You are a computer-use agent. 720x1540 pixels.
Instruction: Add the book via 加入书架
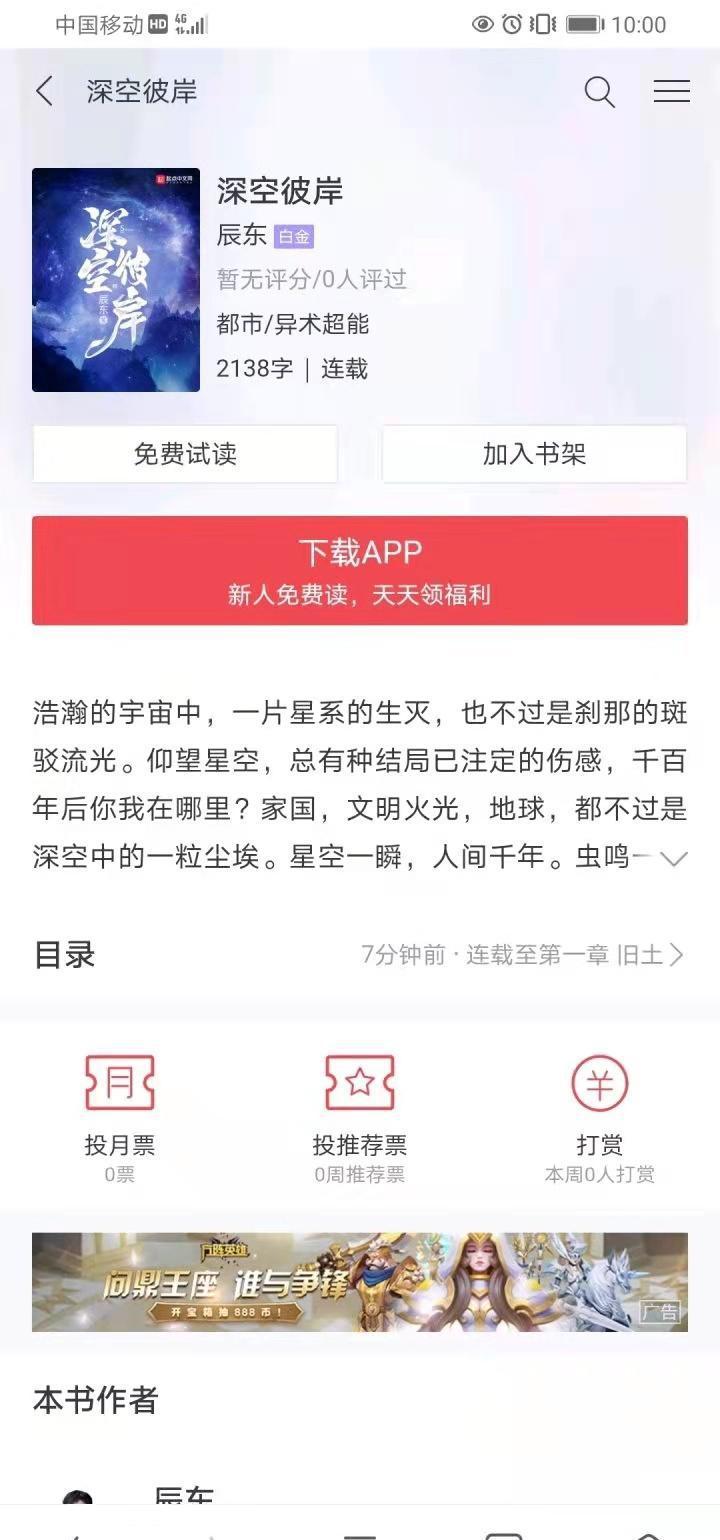[534, 454]
